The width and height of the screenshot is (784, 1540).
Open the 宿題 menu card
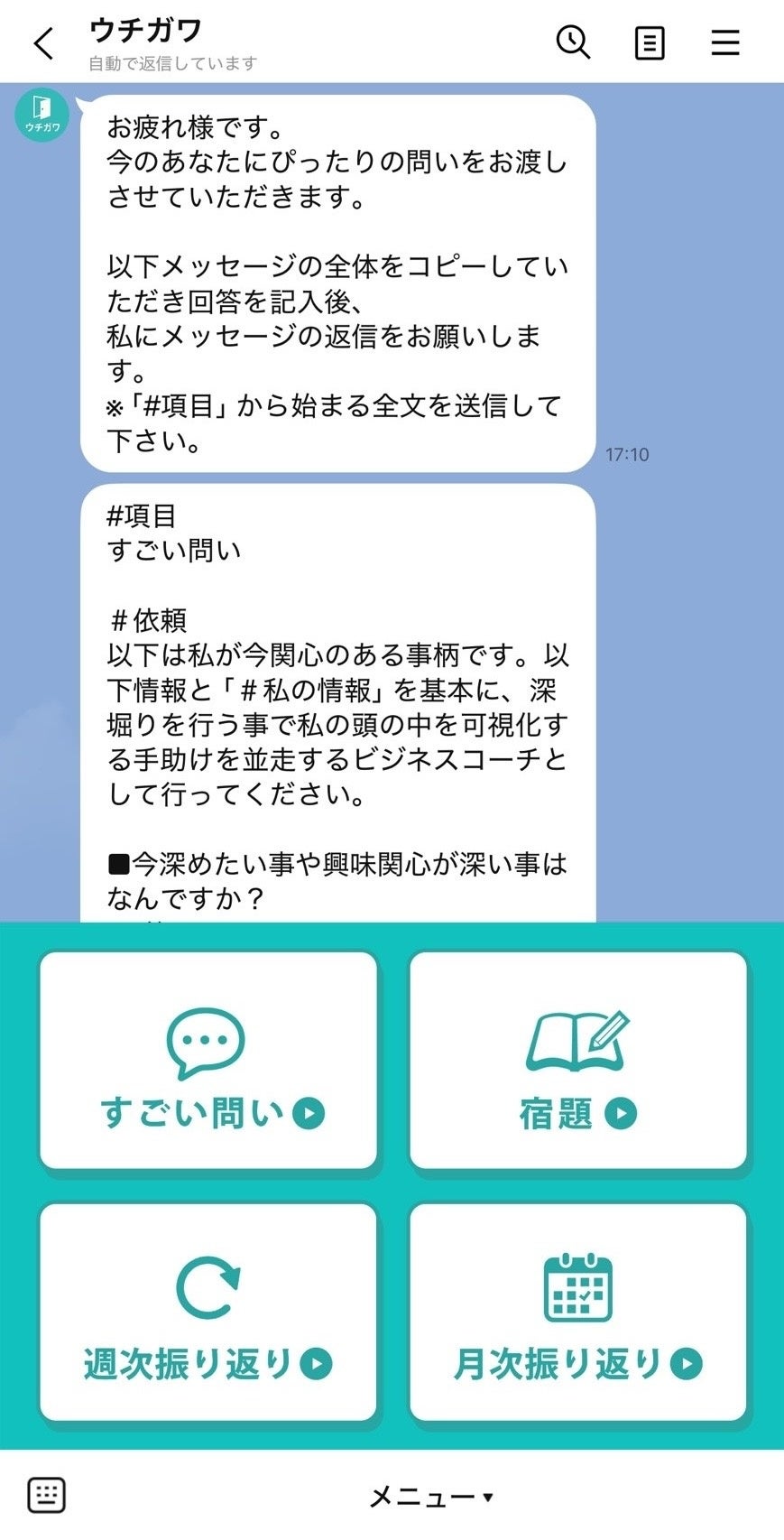coord(578,1061)
